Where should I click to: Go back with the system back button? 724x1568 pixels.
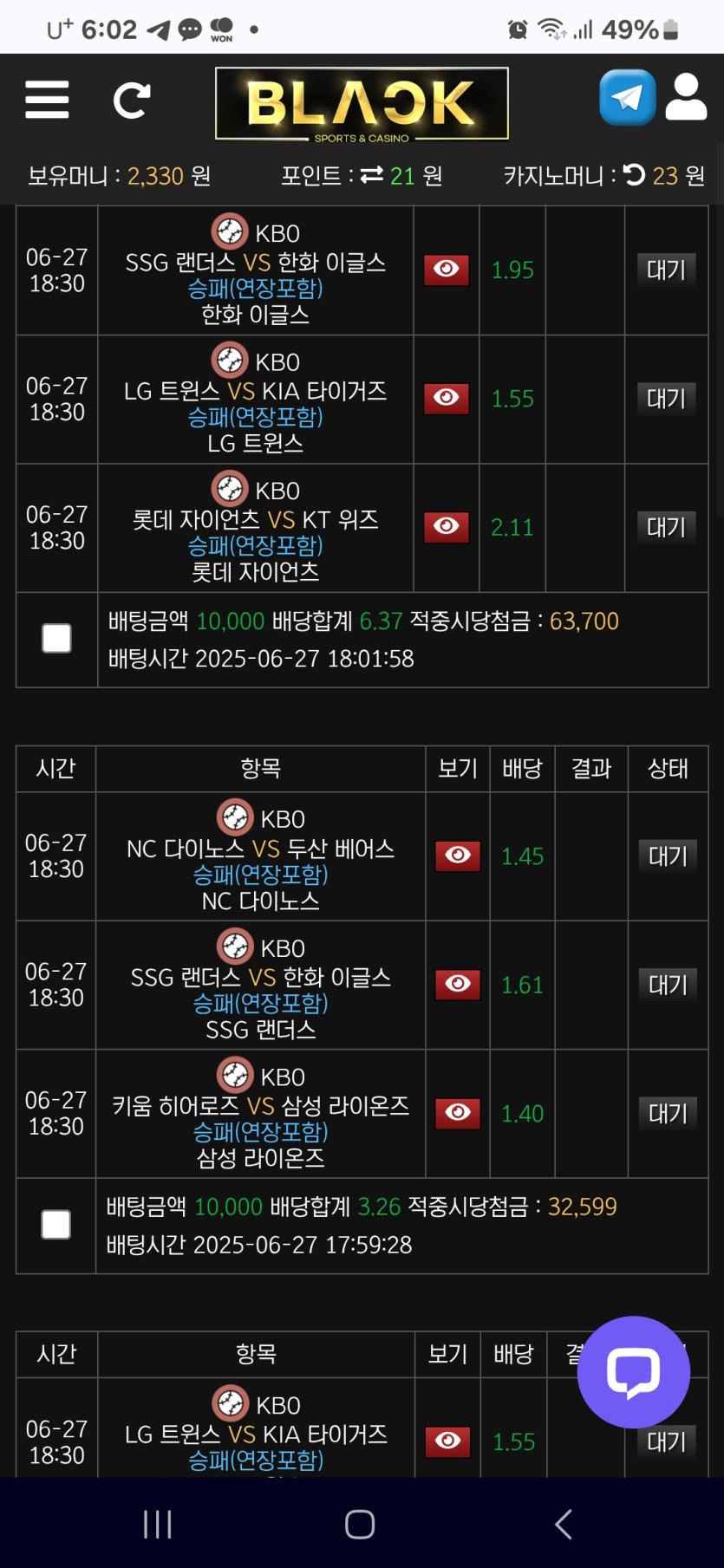coord(564,1524)
